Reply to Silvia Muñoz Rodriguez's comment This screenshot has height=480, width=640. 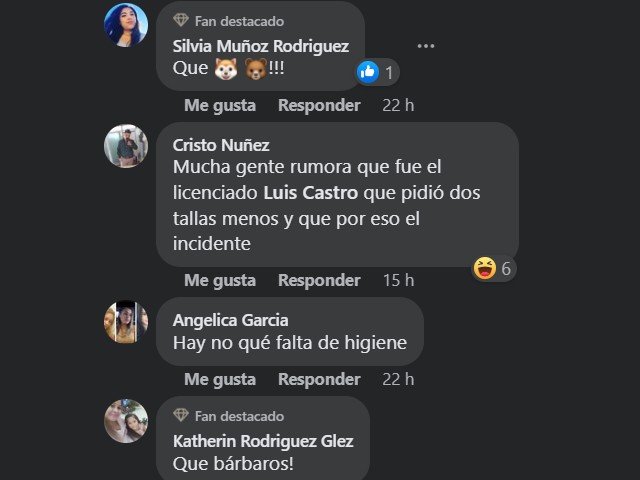319,105
